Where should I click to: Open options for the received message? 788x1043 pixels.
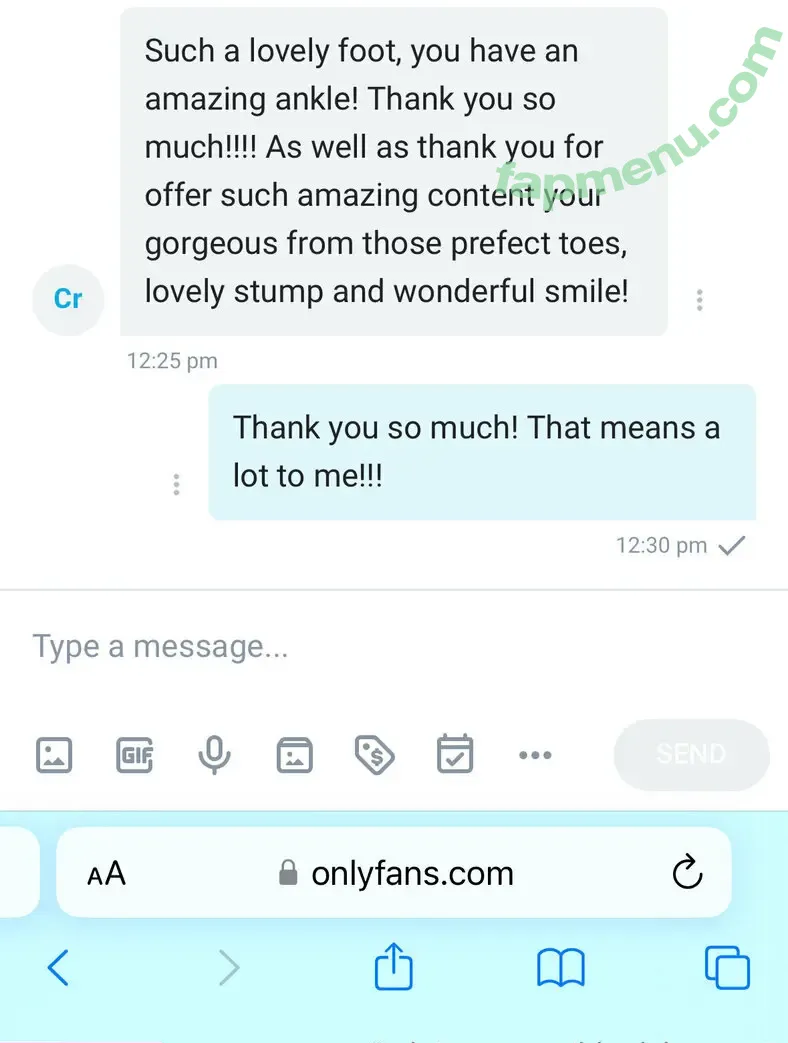(x=699, y=299)
